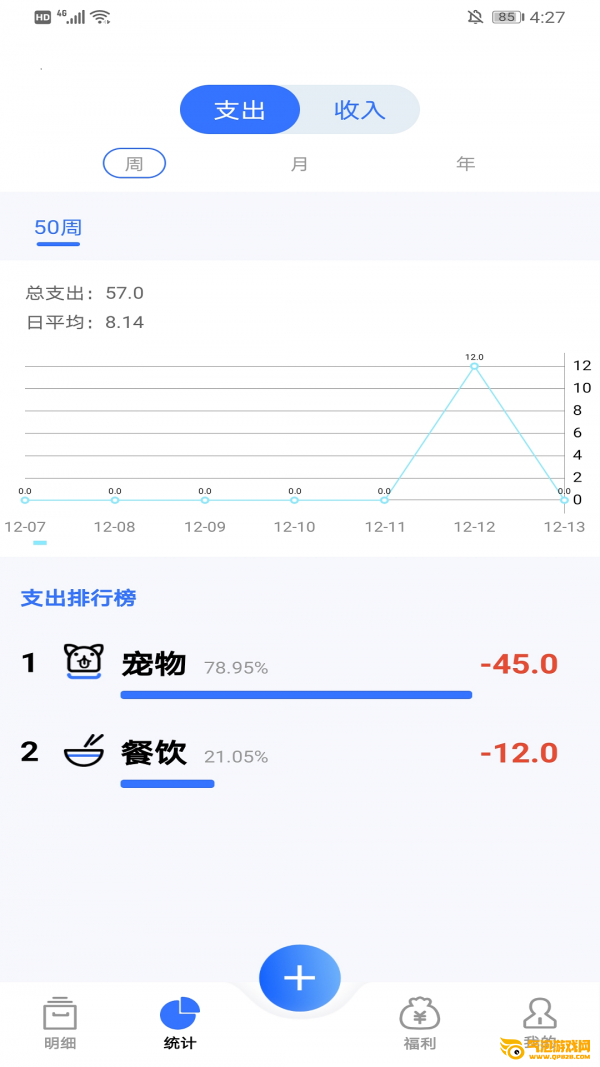Switch to the 支出 segment

pyautogui.click(x=240, y=110)
